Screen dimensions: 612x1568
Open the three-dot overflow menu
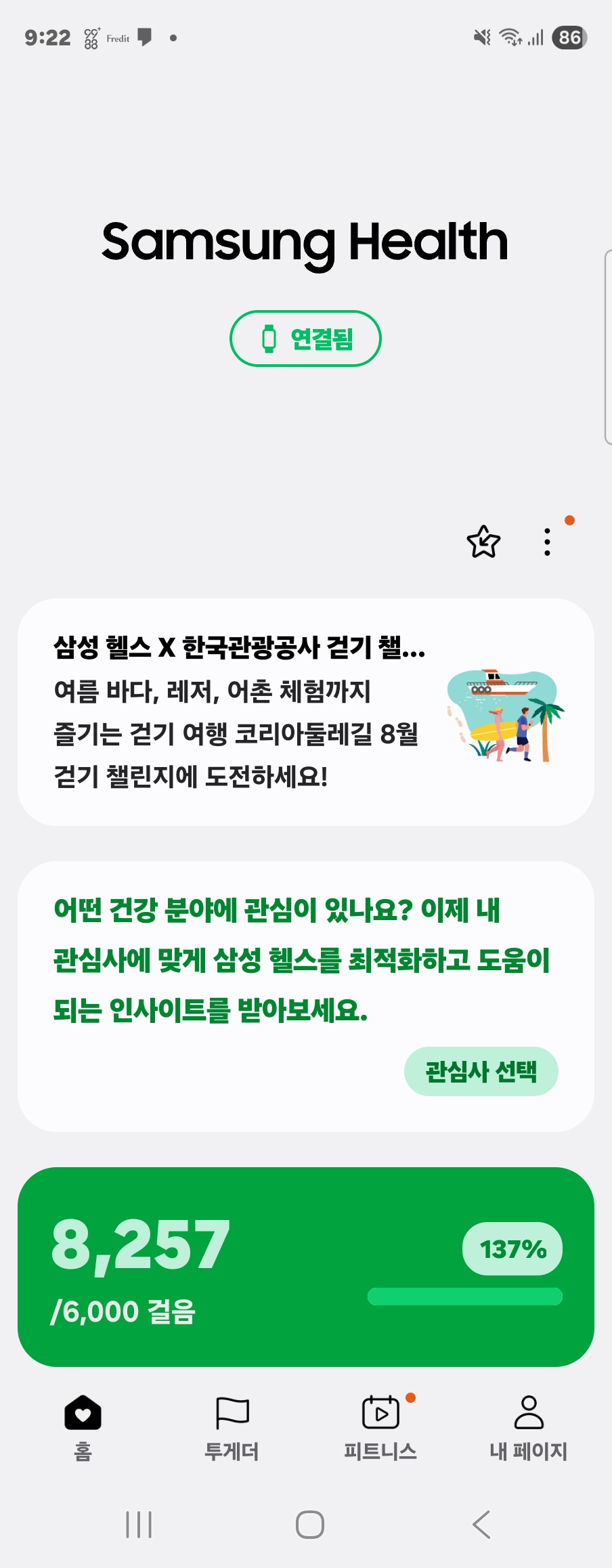tap(547, 542)
